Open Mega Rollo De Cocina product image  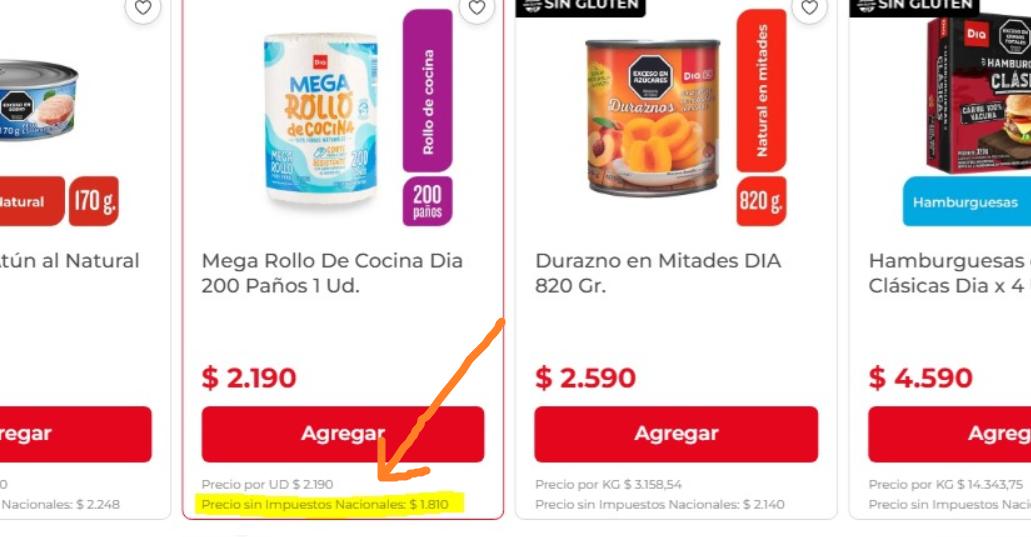pyautogui.click(x=320, y=118)
